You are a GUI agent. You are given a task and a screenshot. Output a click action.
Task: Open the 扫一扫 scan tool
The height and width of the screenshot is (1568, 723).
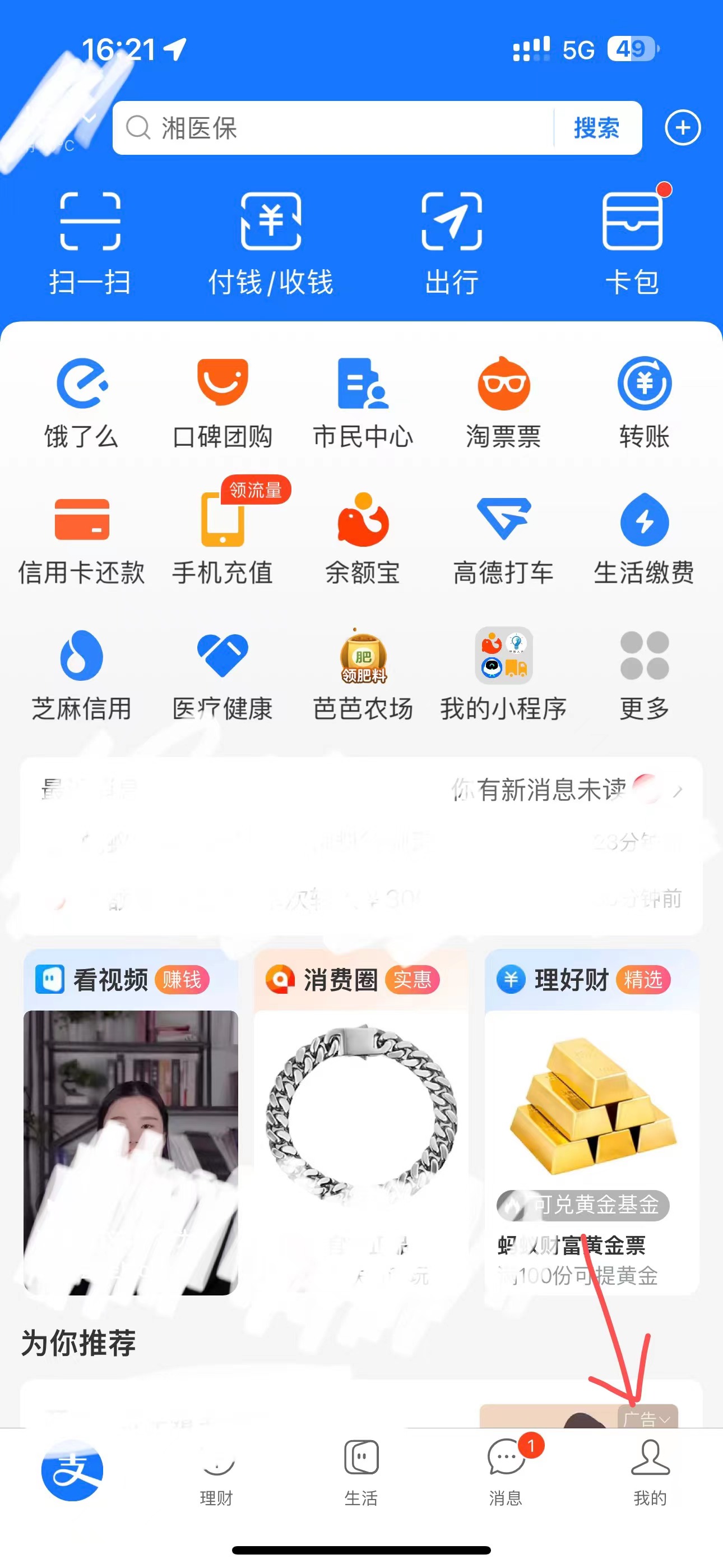[x=90, y=242]
